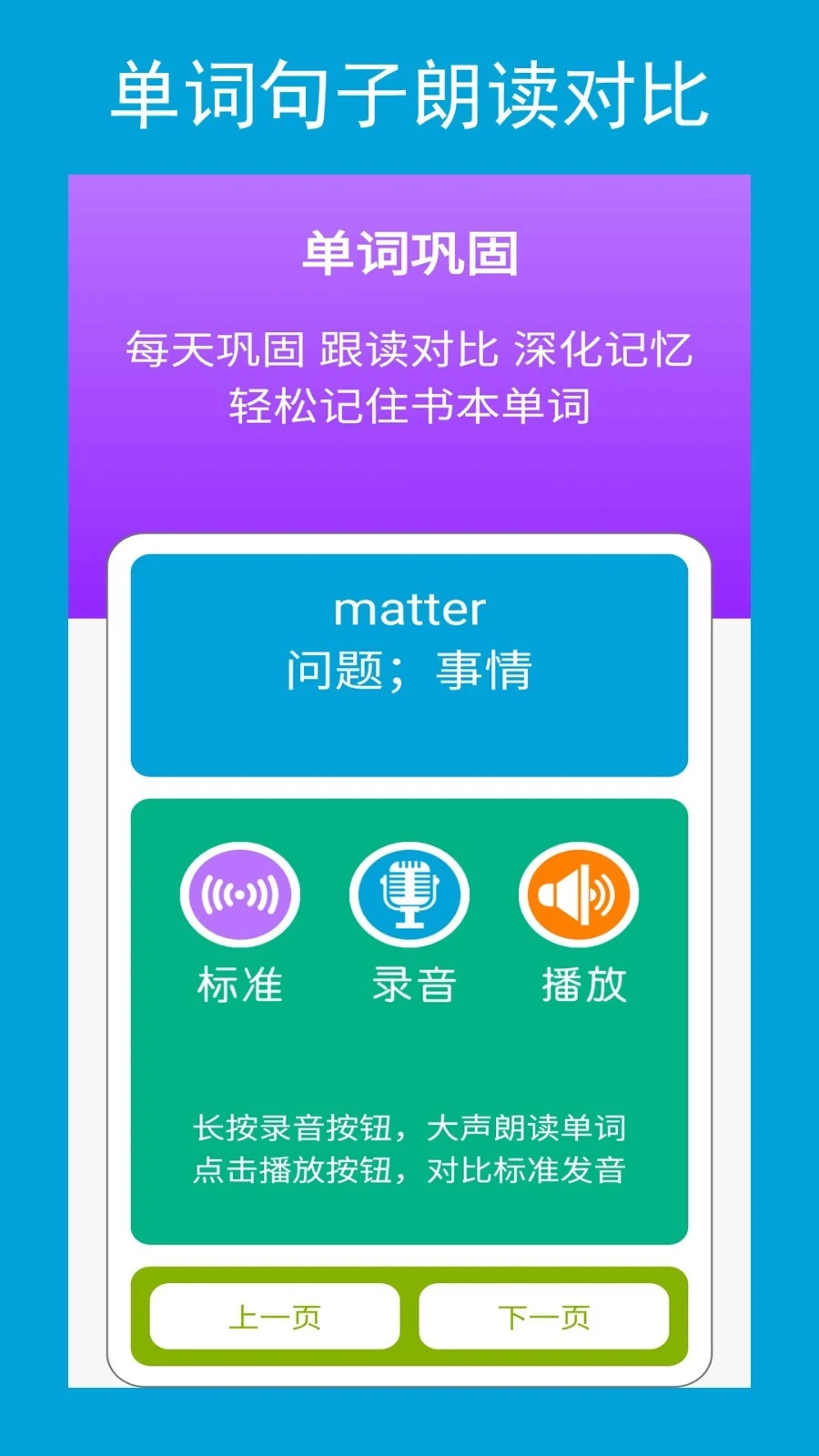Image resolution: width=819 pixels, height=1456 pixels.
Task: Click the 标准 label under the wave icon
Action: (238, 983)
